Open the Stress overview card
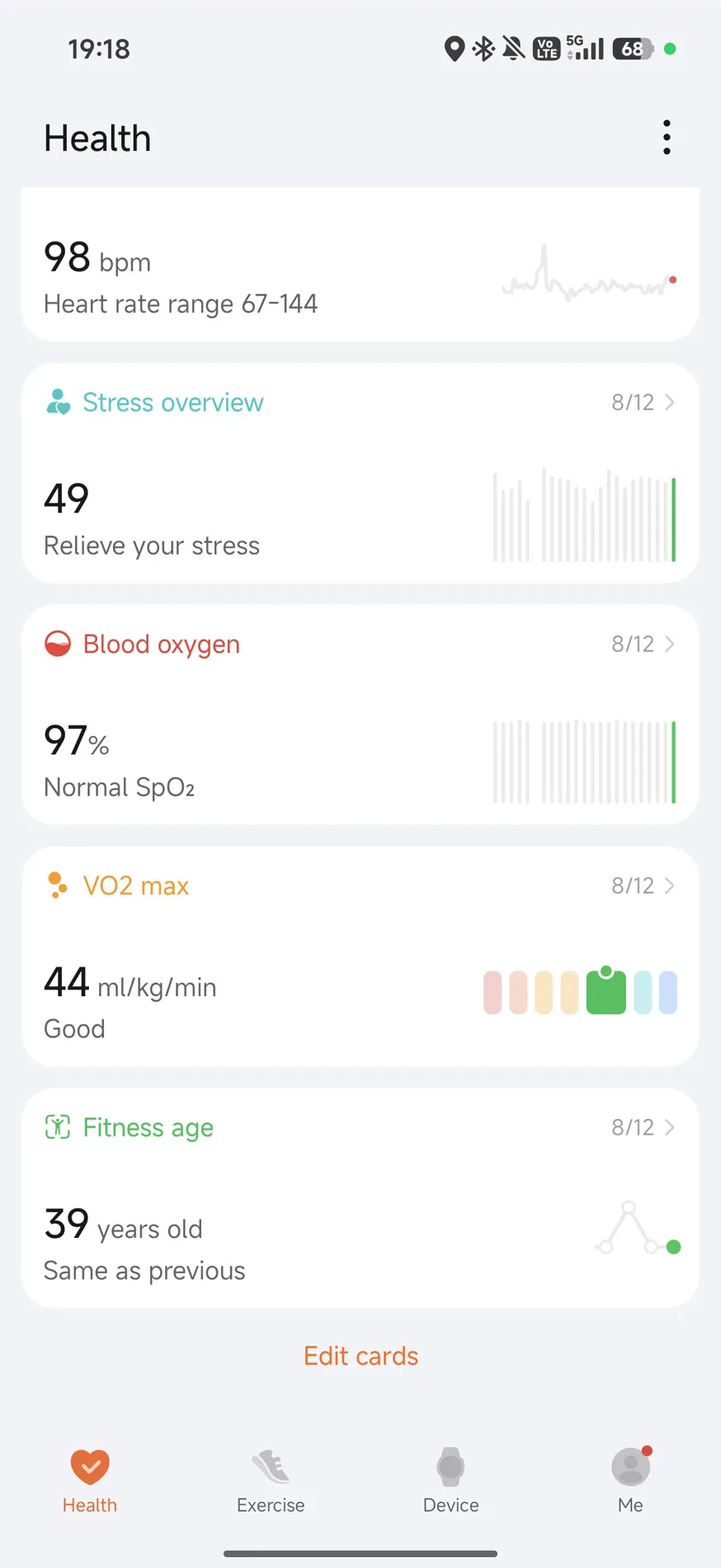 (x=360, y=474)
